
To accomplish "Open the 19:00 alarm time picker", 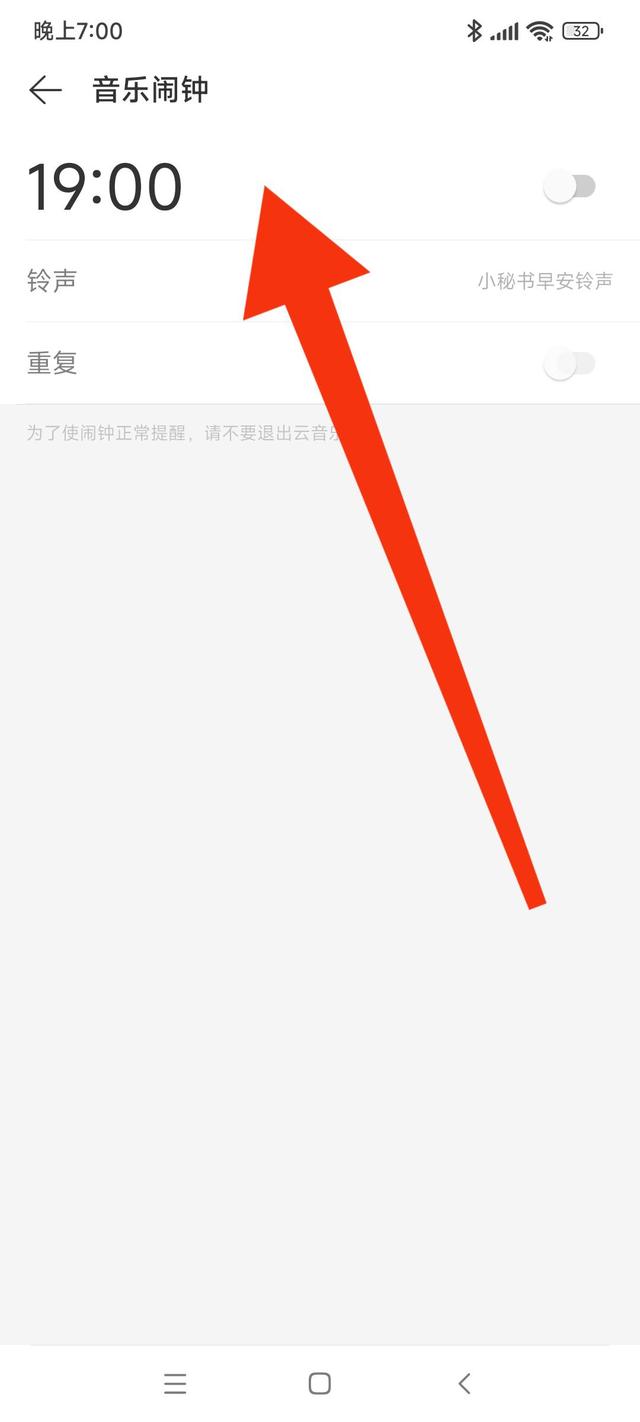I will tap(105, 187).
